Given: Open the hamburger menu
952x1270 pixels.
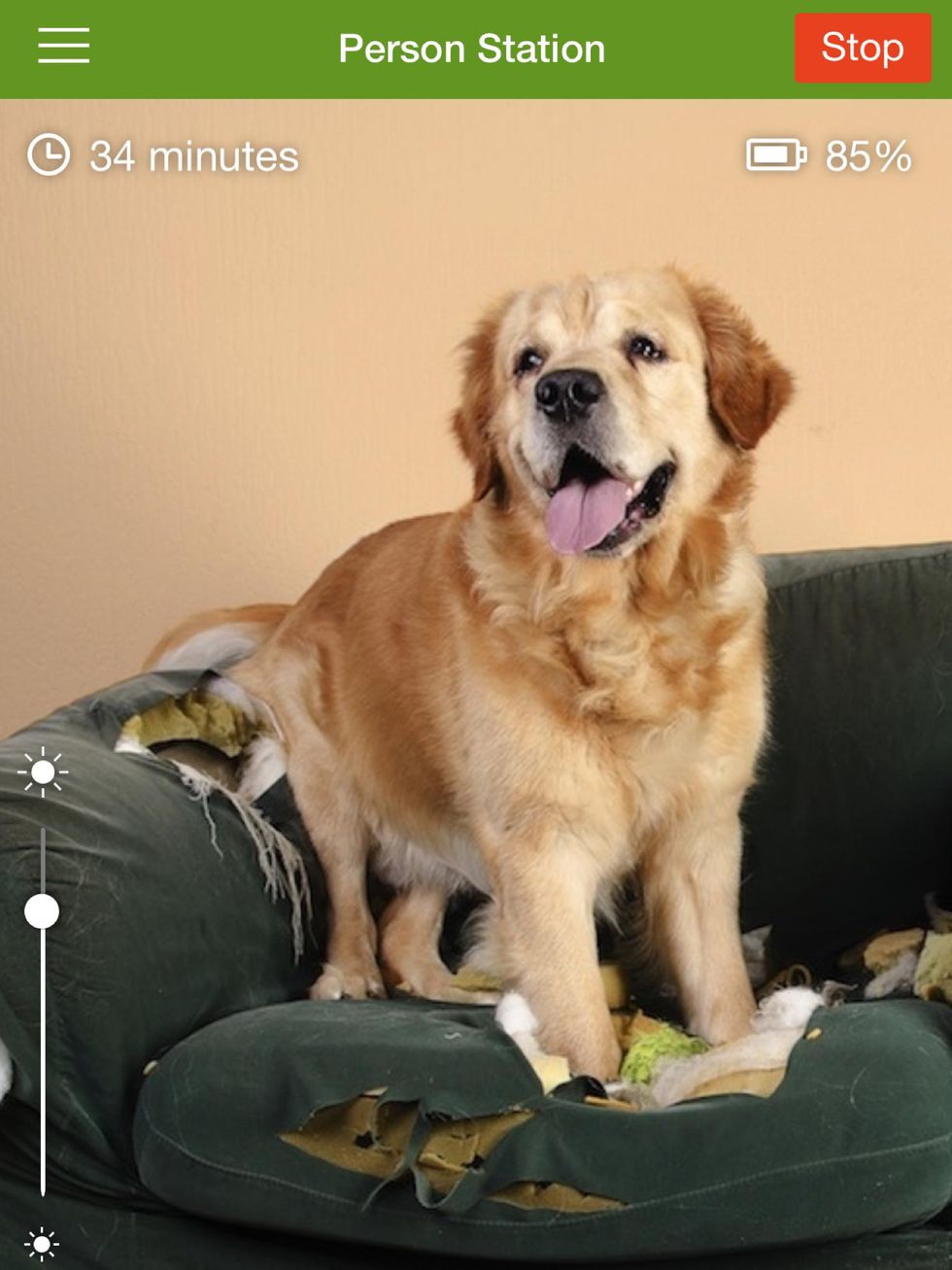Looking at the screenshot, I should click(64, 47).
